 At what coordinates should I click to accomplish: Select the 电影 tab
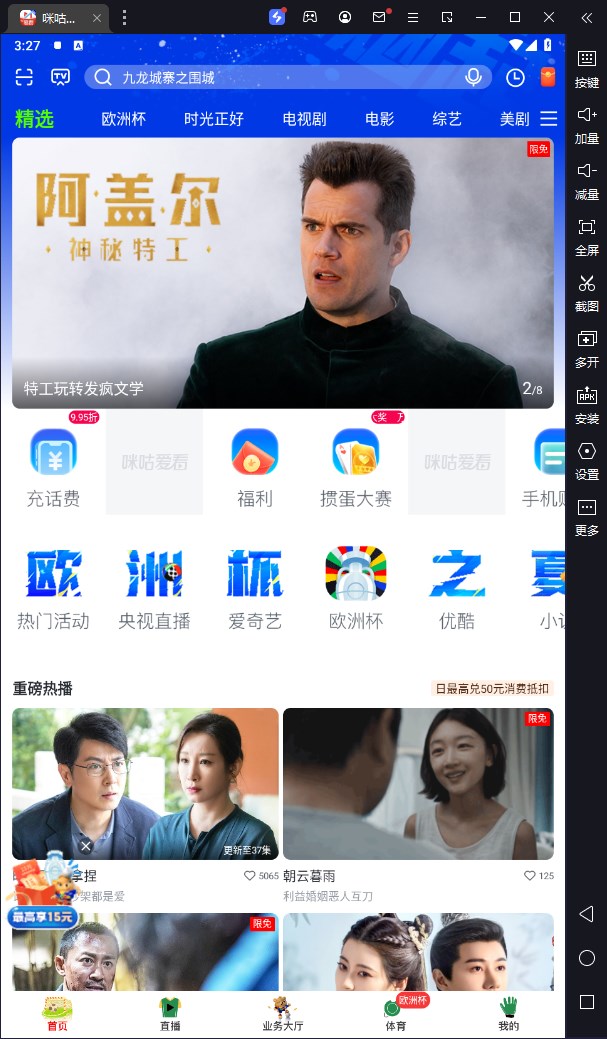click(x=379, y=119)
